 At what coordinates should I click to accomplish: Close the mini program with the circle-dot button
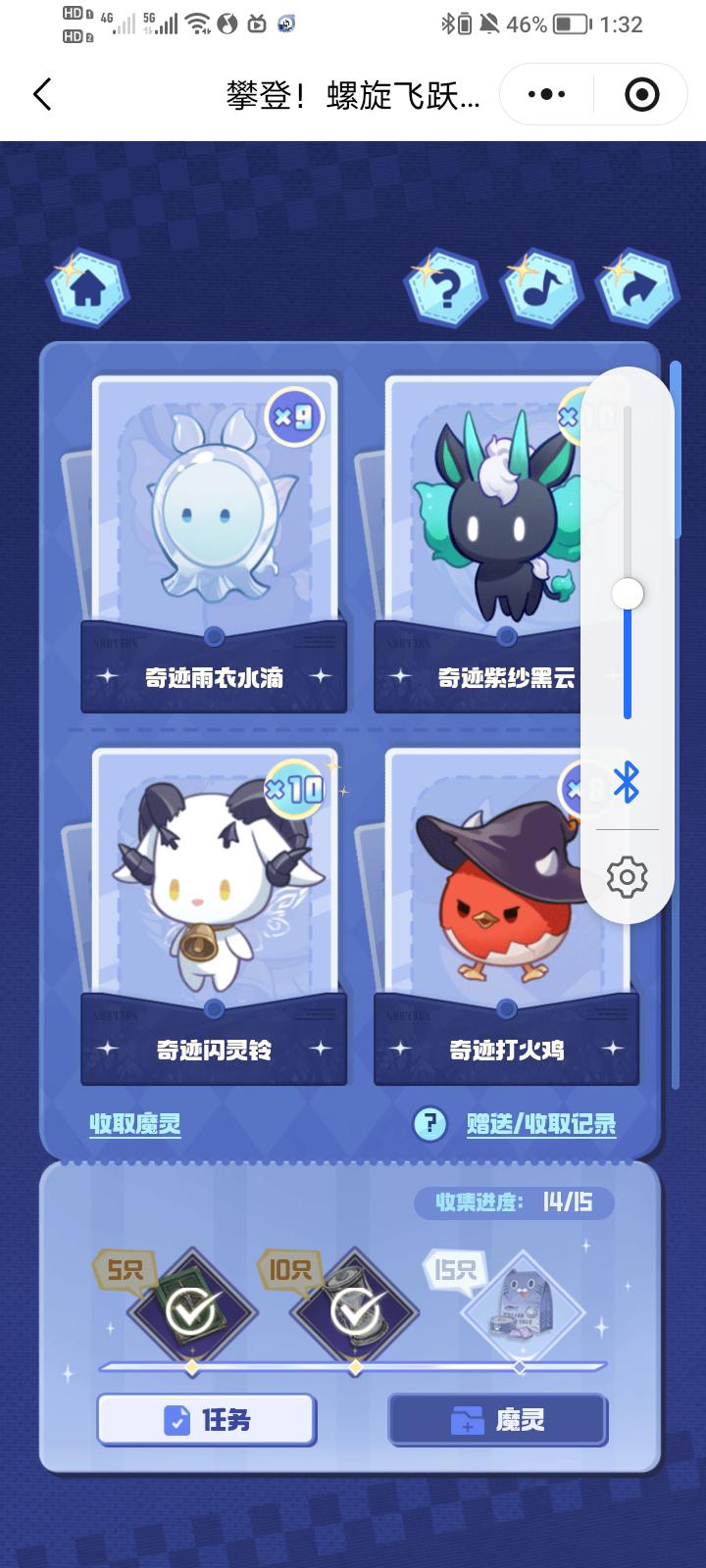(641, 95)
